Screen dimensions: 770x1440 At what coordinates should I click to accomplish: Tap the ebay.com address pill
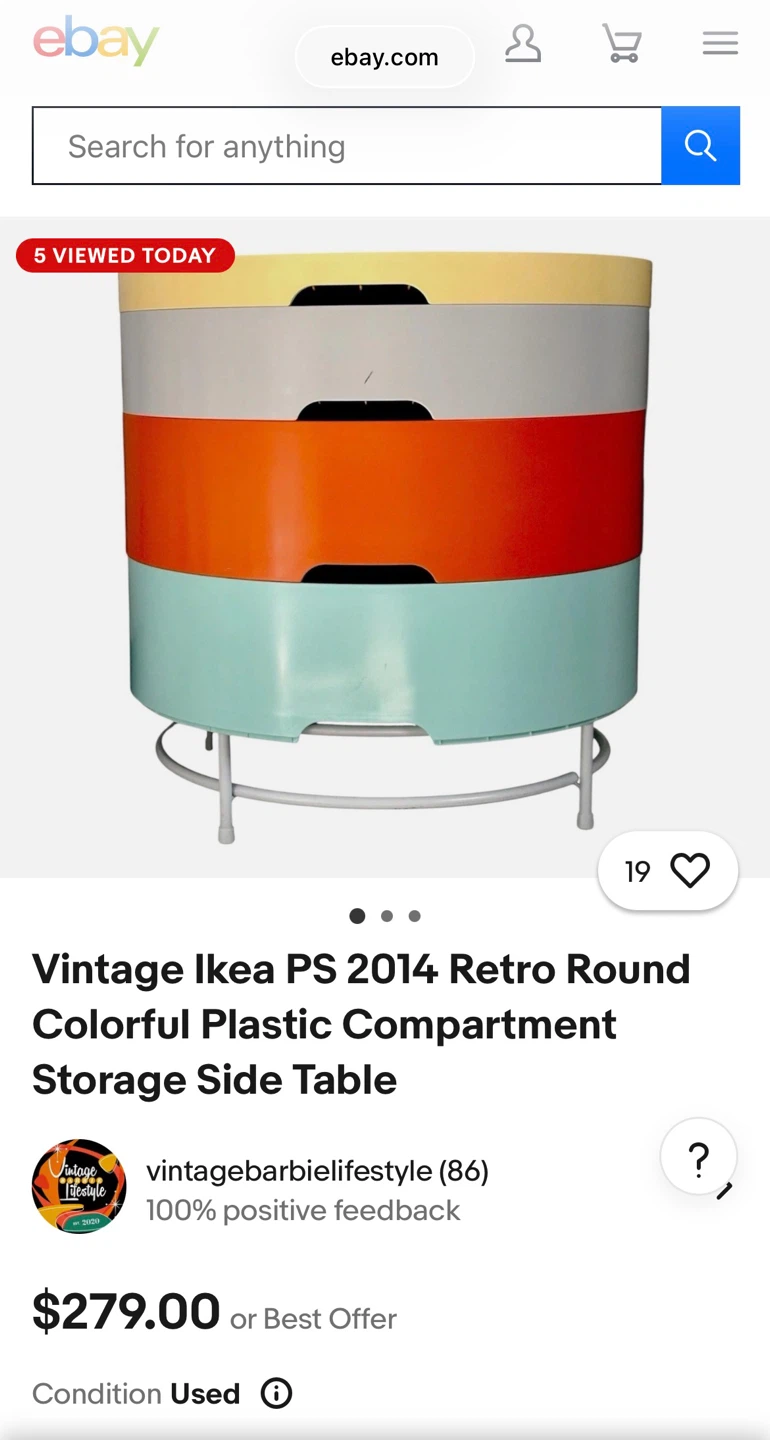[x=385, y=57]
